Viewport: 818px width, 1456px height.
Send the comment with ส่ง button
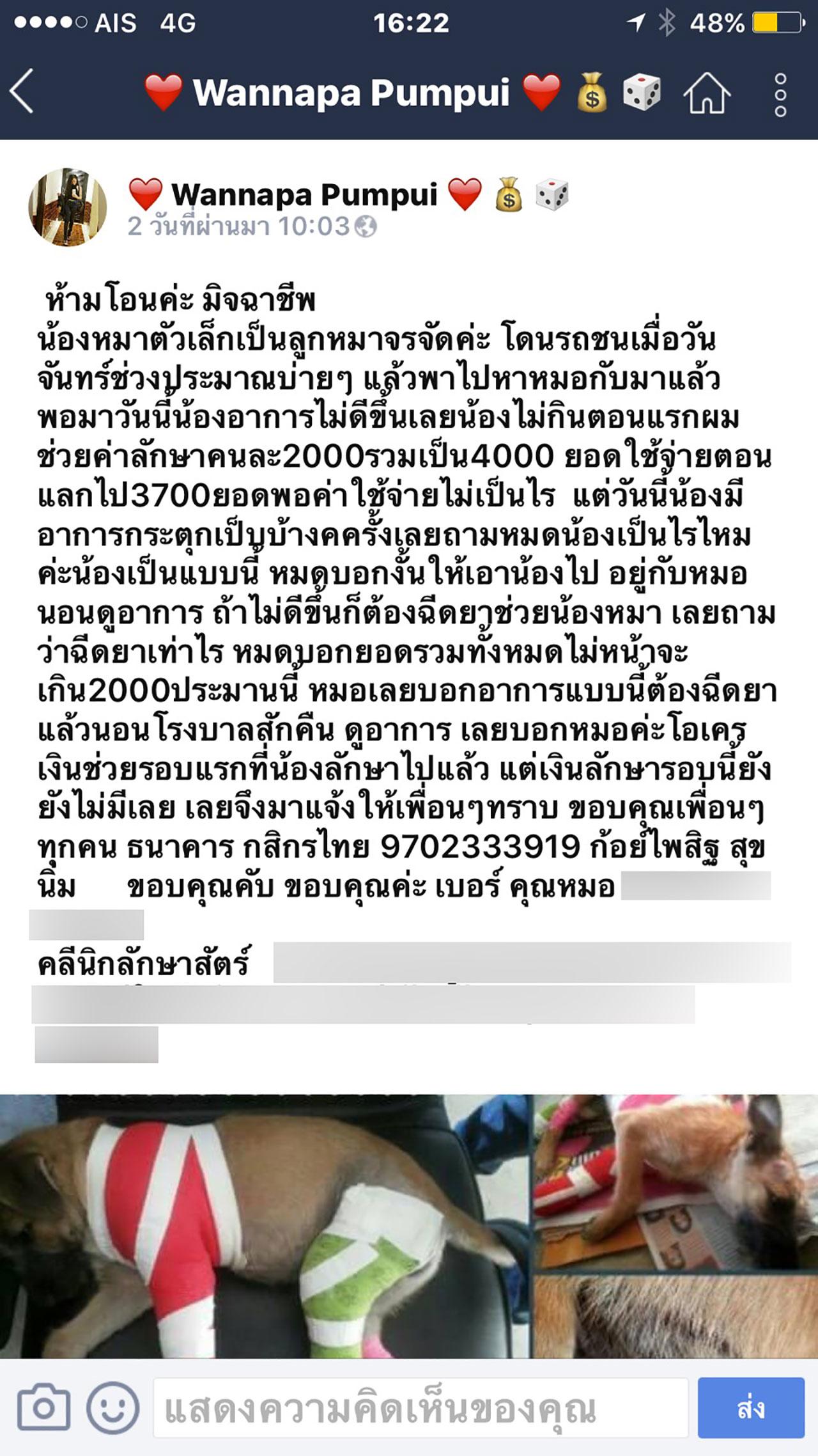click(750, 1407)
